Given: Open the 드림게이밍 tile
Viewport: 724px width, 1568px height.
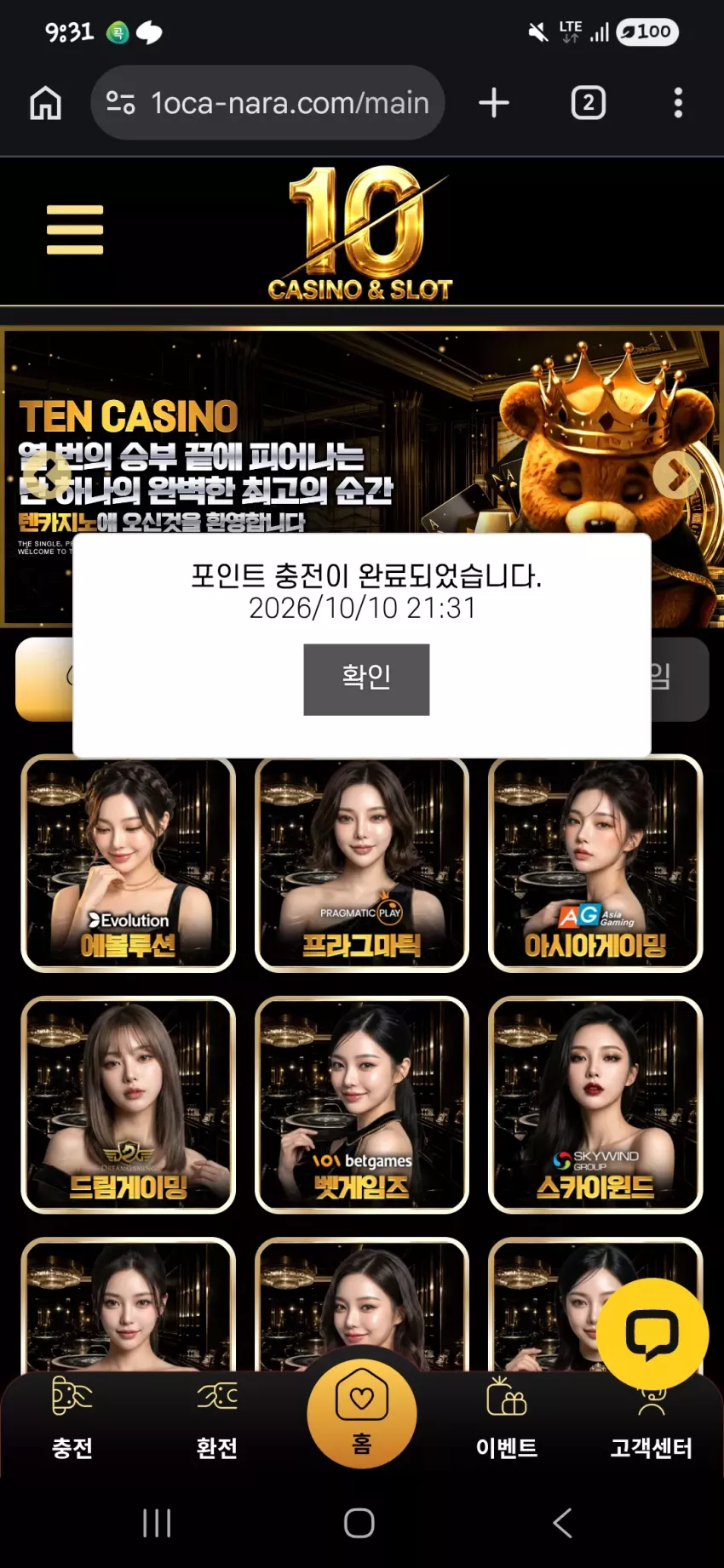Looking at the screenshot, I should pyautogui.click(x=129, y=1105).
